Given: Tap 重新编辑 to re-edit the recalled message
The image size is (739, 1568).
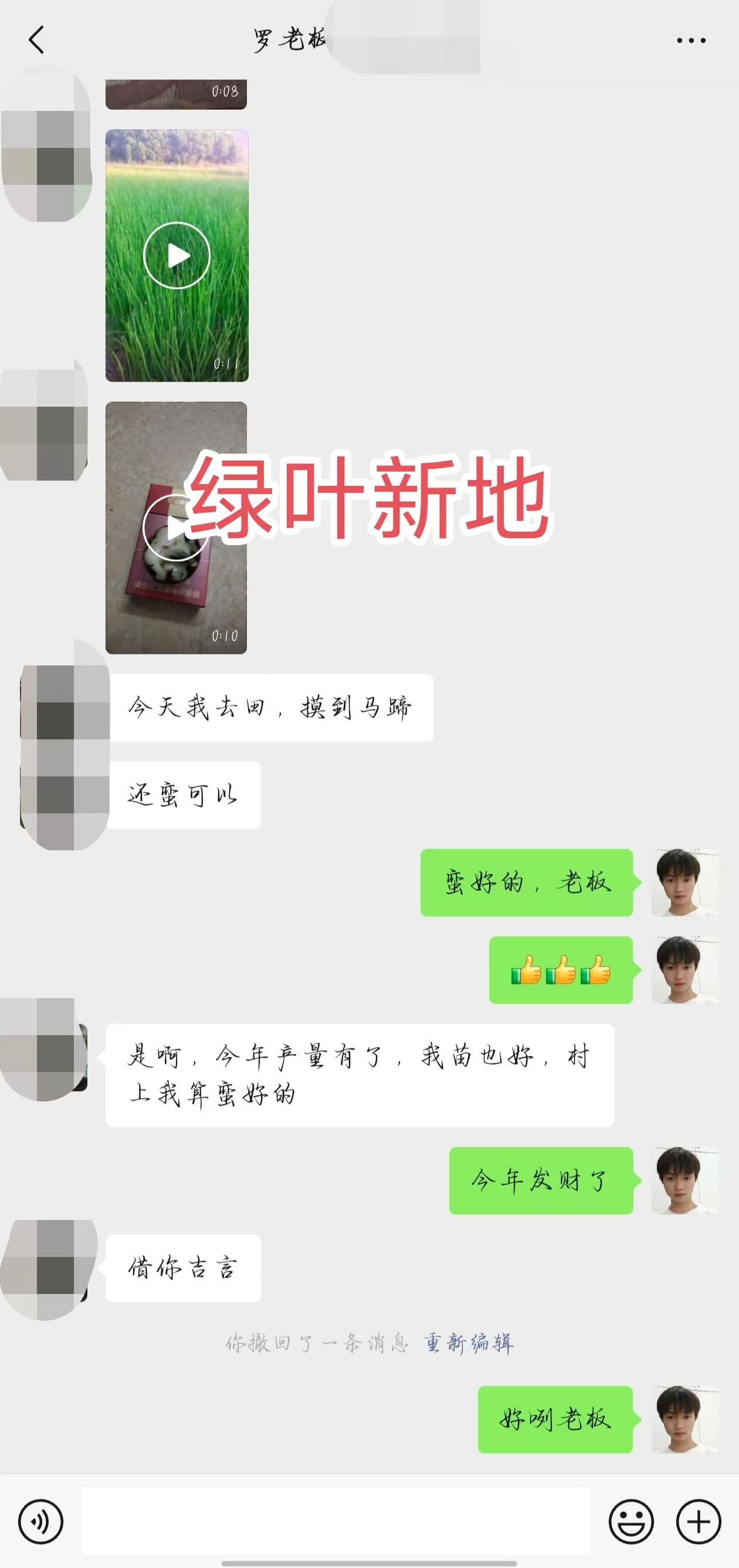Looking at the screenshot, I should 469,1343.
